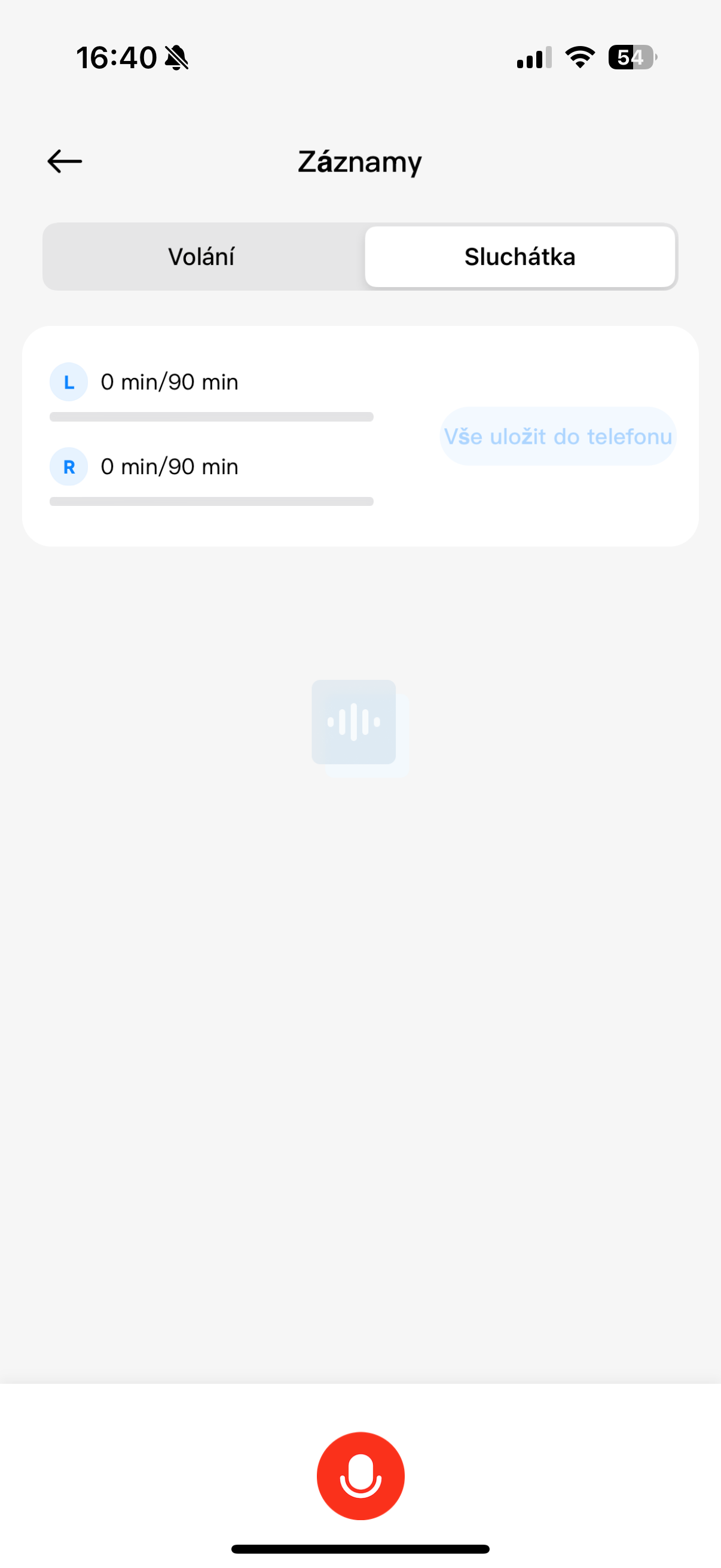Tap the time display showing 16:40
Screen dimensions: 721x1568
(x=117, y=57)
